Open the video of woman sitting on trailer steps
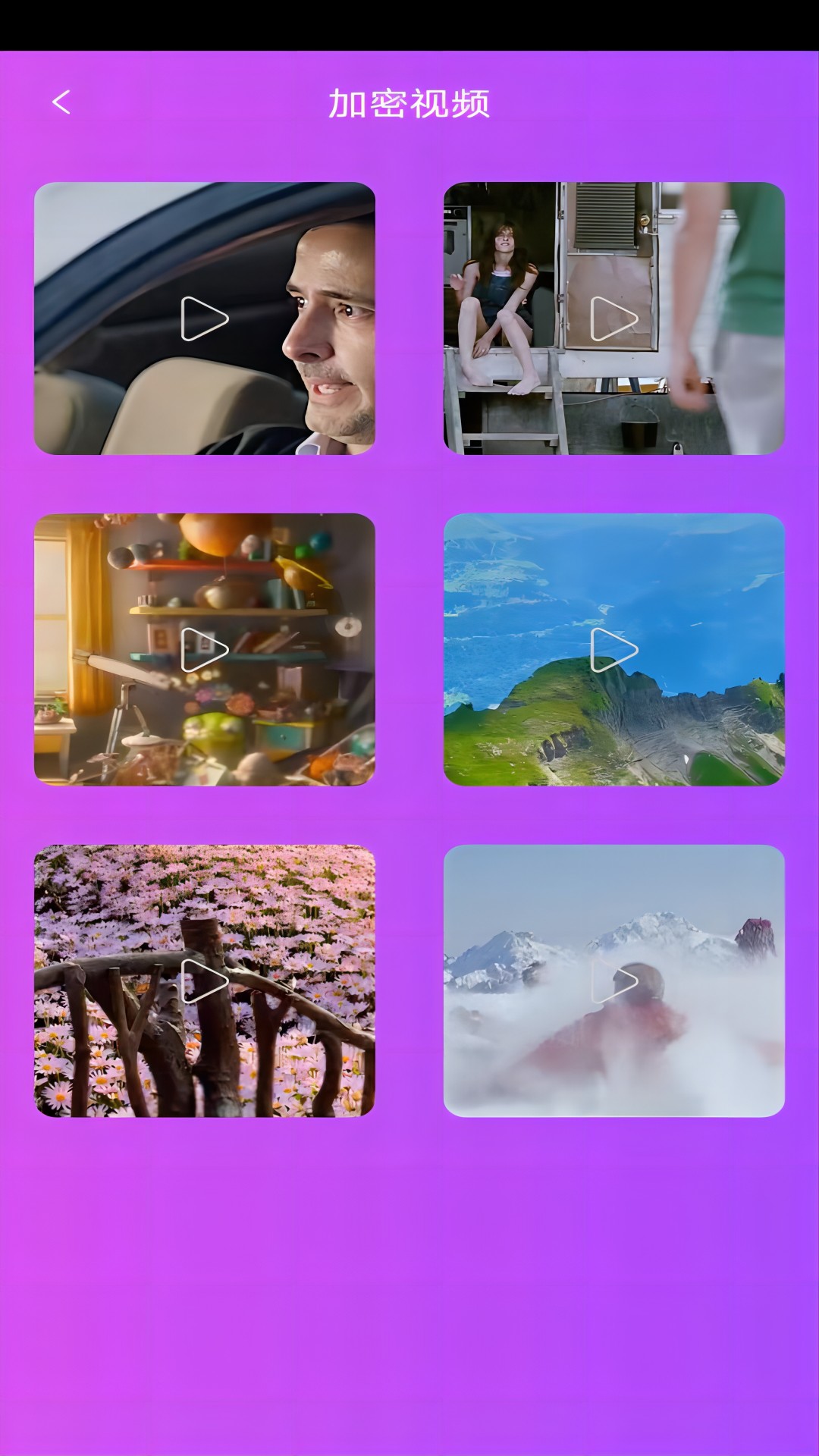Image resolution: width=819 pixels, height=1456 pixels. click(x=613, y=318)
